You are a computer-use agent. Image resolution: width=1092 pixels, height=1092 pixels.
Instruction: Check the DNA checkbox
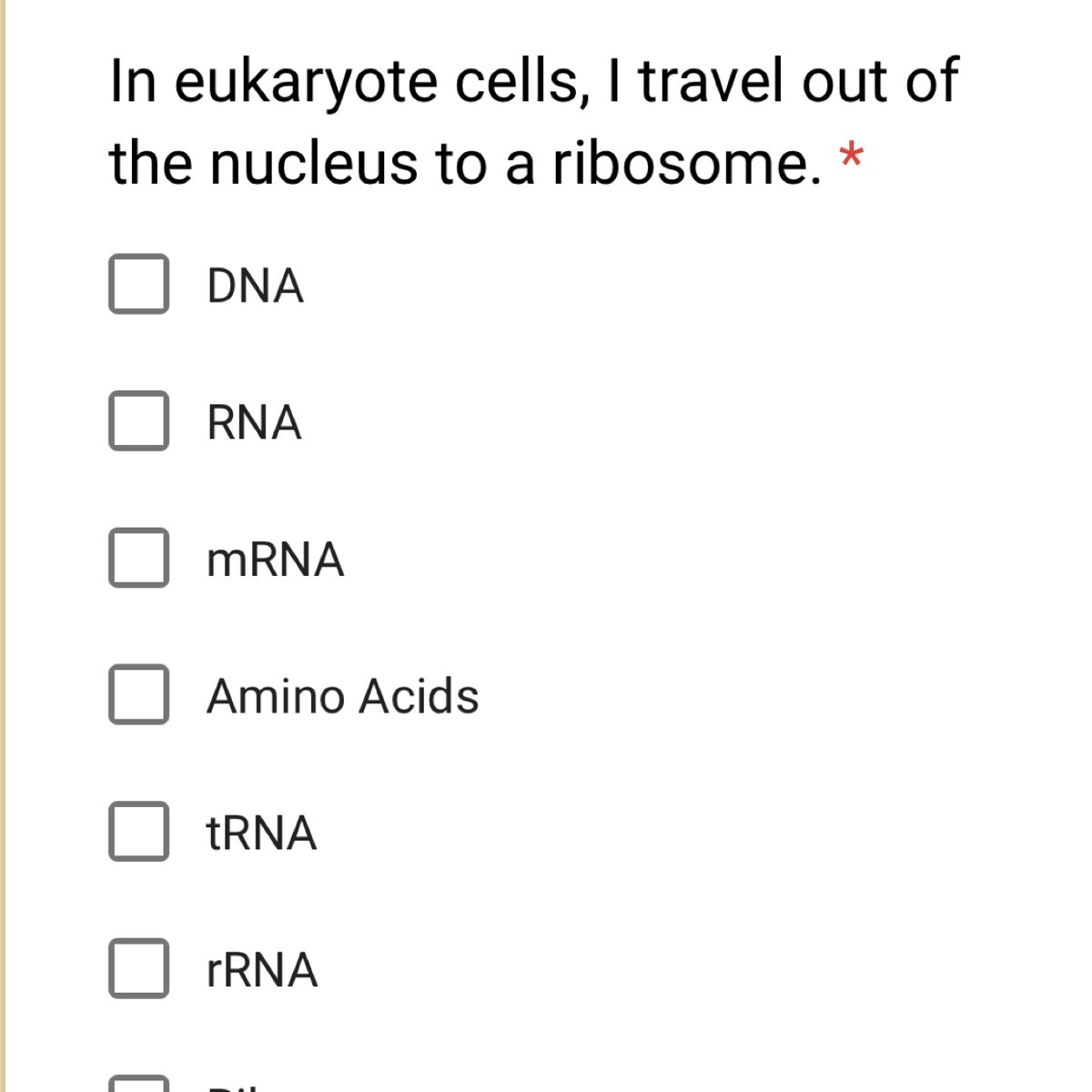pos(138,284)
